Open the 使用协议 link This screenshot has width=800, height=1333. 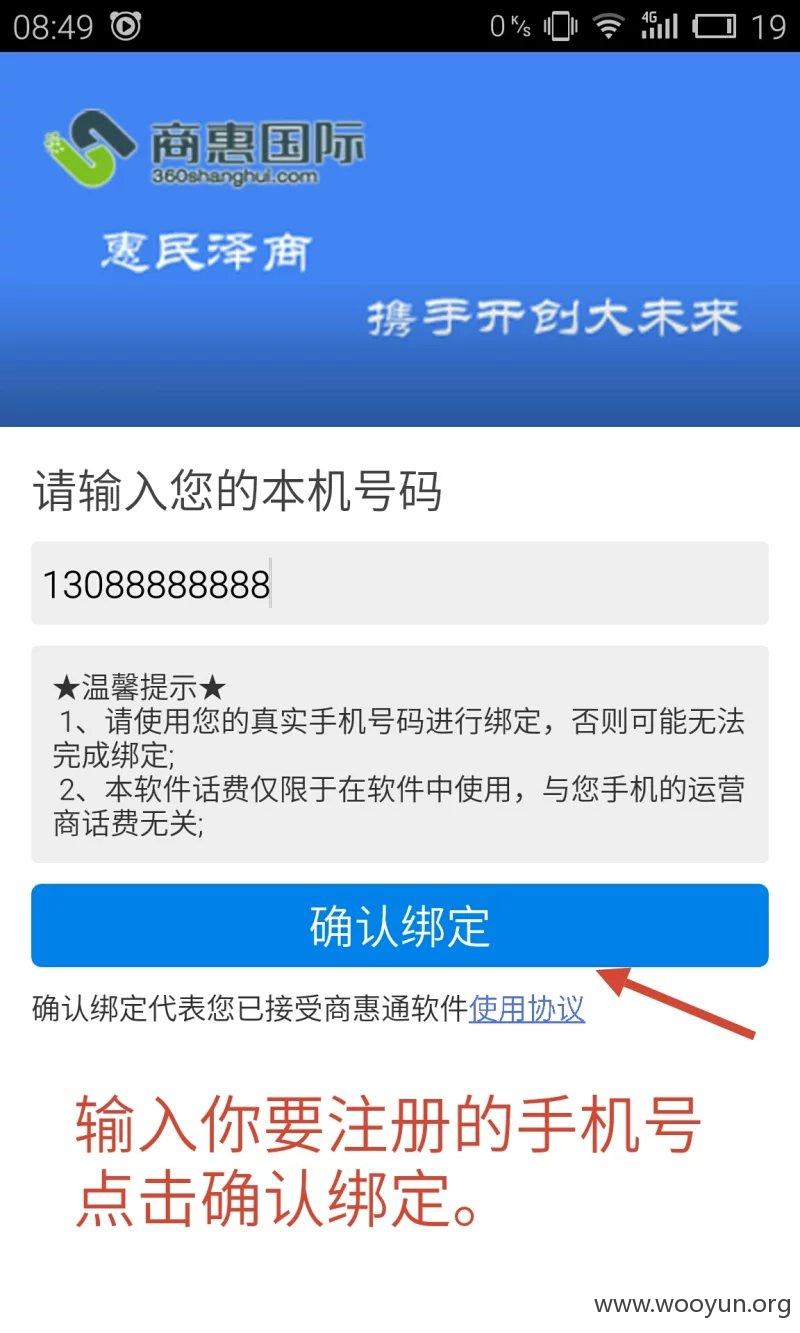pos(527,1009)
